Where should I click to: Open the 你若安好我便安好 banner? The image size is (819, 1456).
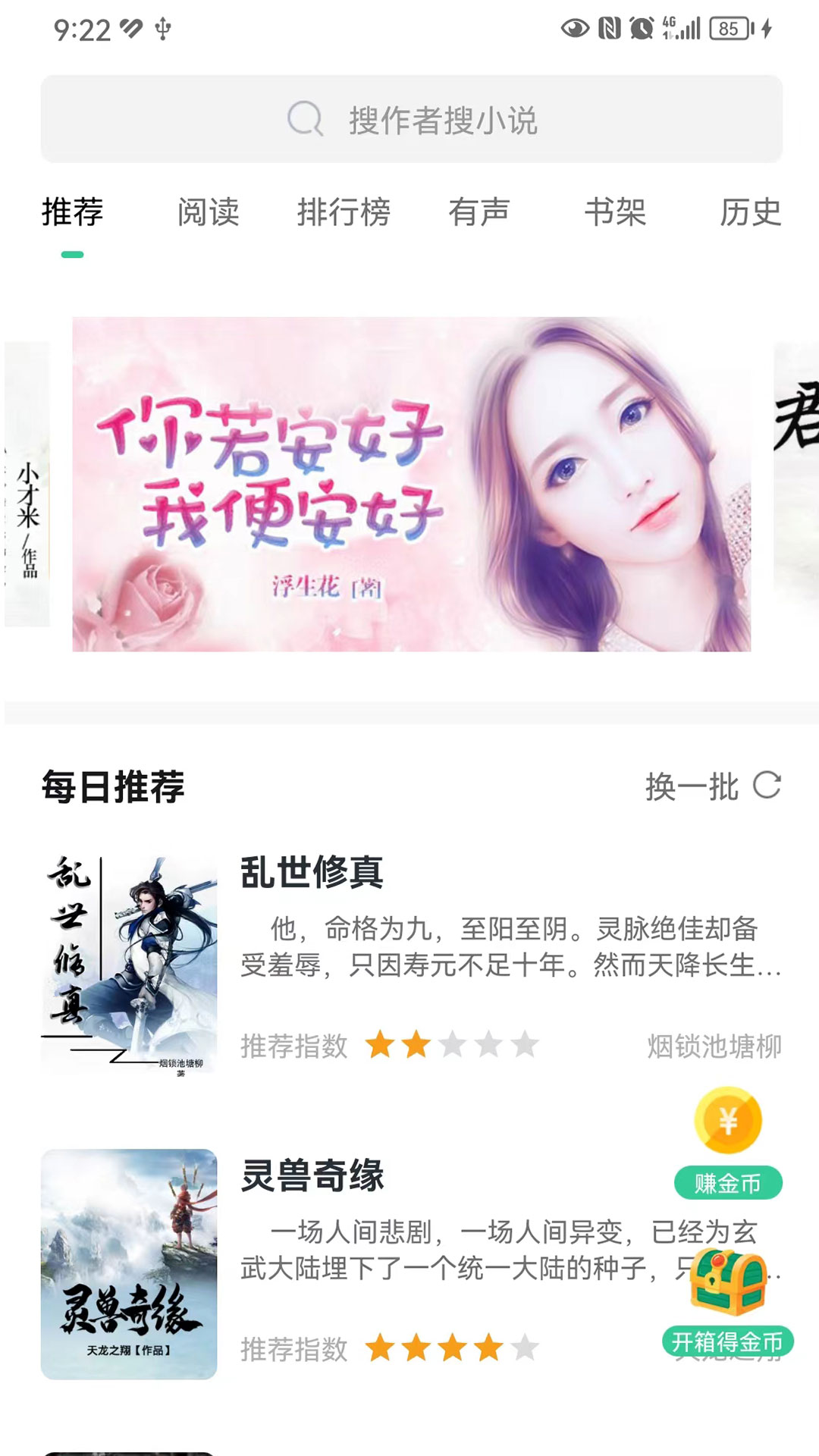411,484
